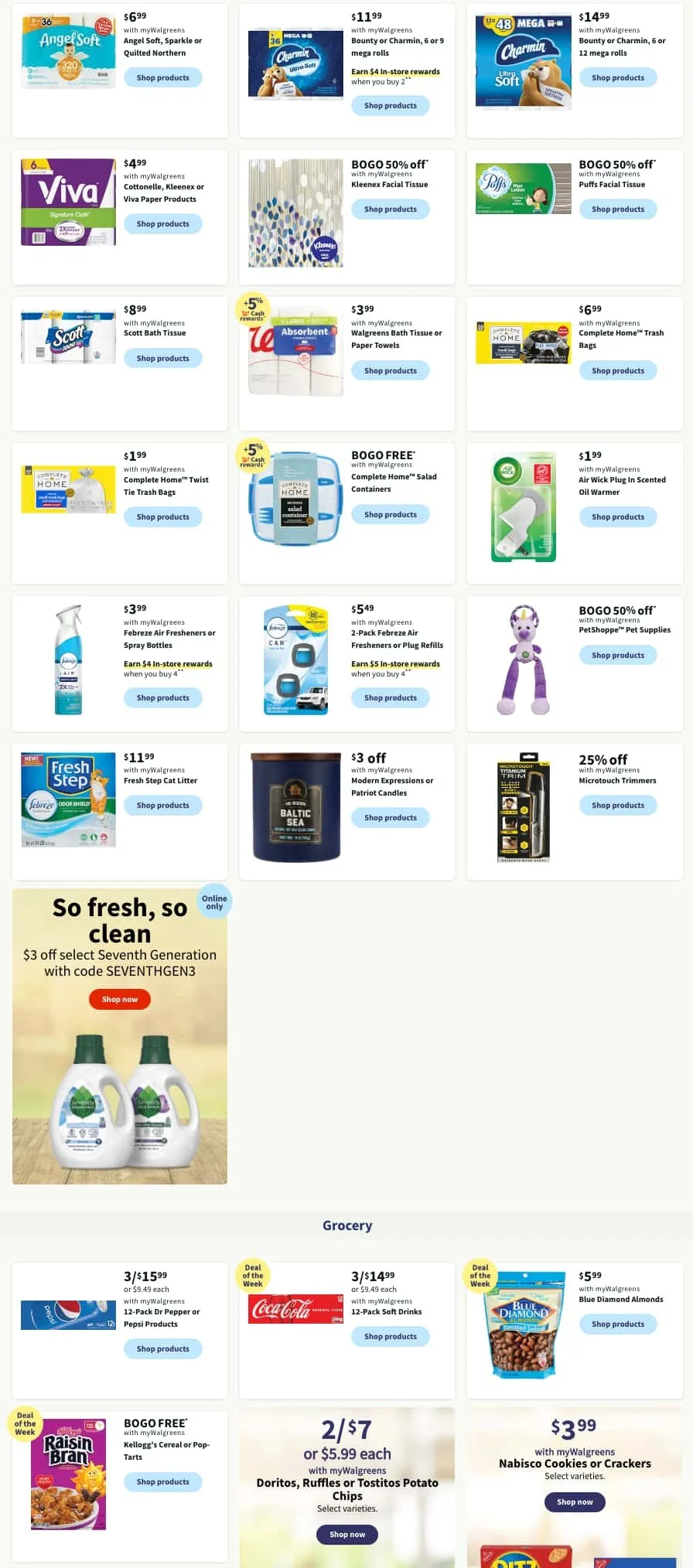Shop Modern Expressions or Patriot Candles
Image resolution: width=693 pixels, height=1568 pixels.
point(390,817)
